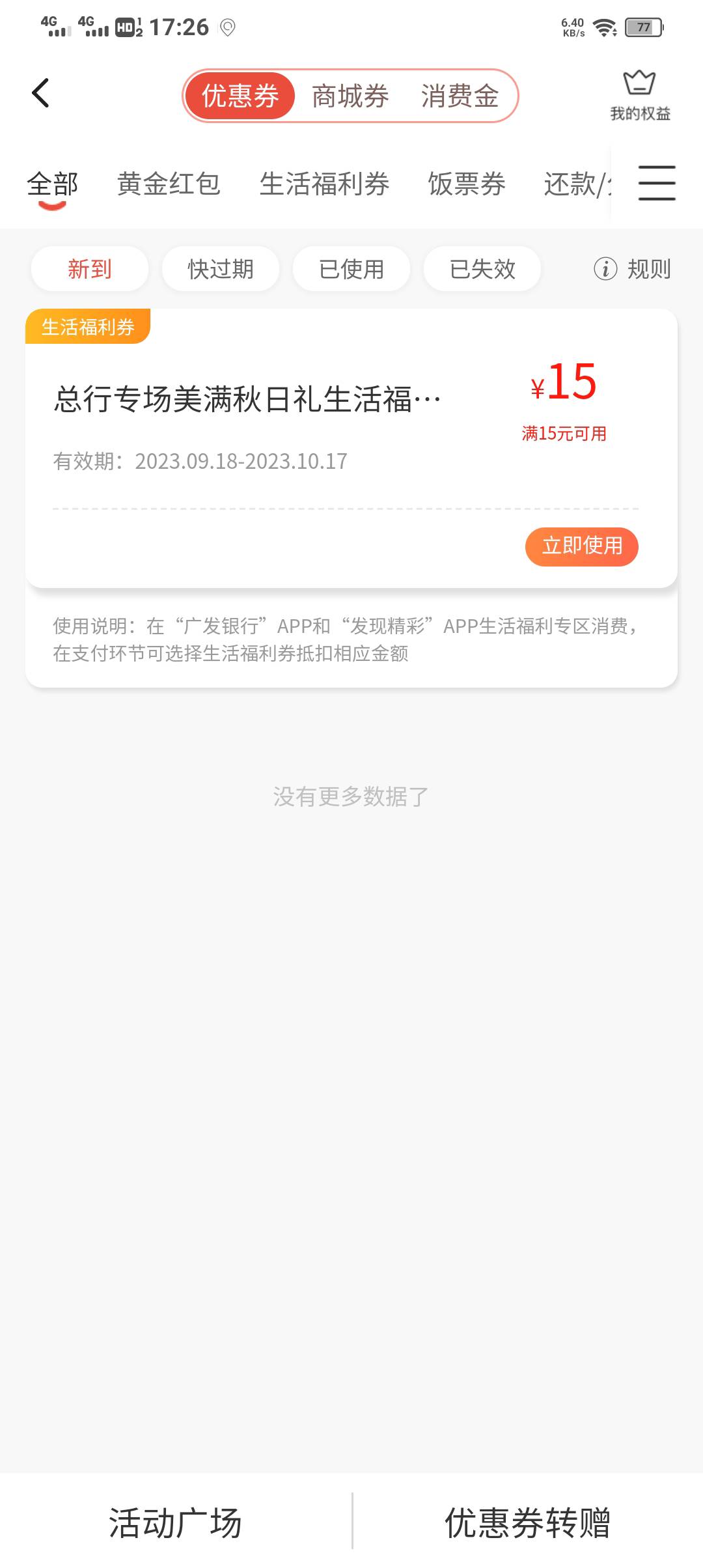Select the 黄金红包 category tab
This screenshot has width=703, height=1568.
pyautogui.click(x=169, y=184)
